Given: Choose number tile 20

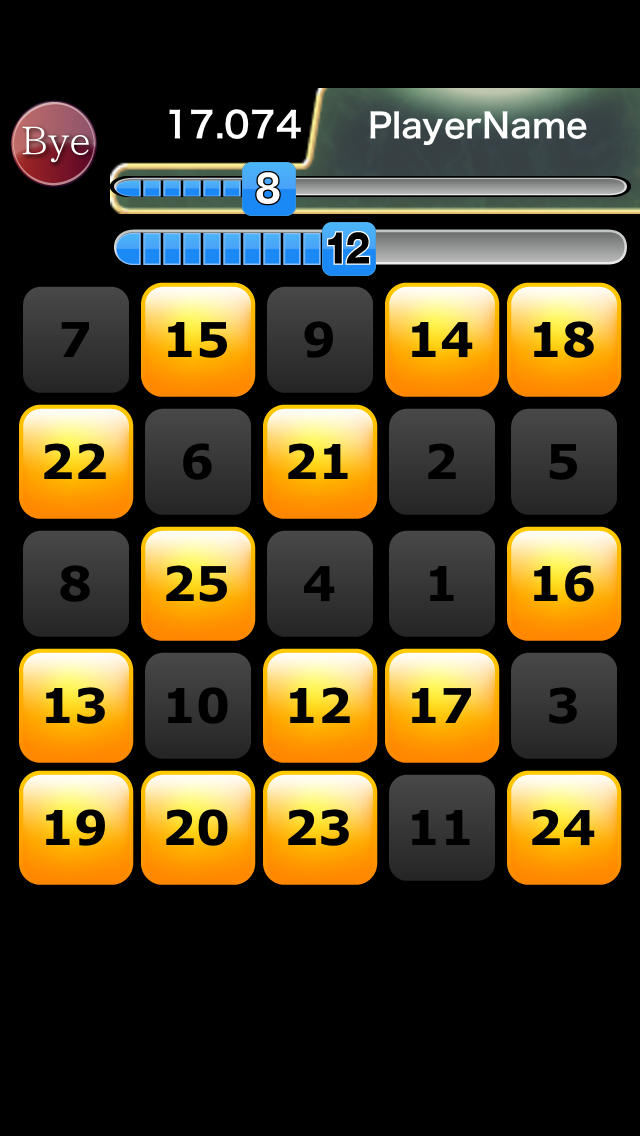Looking at the screenshot, I should pos(197,828).
